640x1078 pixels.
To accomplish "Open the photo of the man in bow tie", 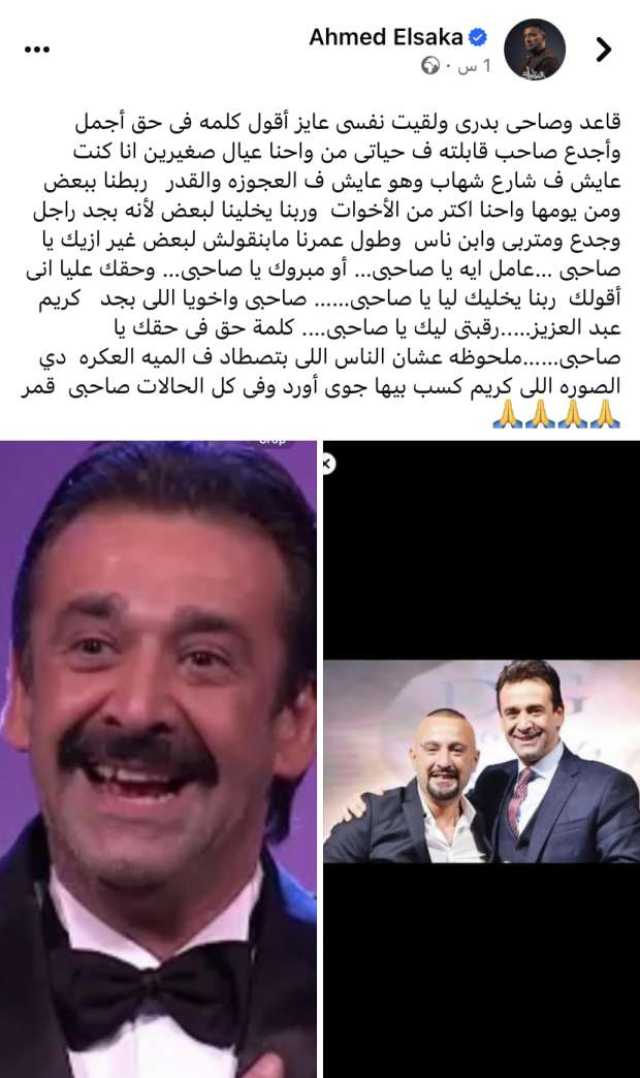I will [x=159, y=758].
